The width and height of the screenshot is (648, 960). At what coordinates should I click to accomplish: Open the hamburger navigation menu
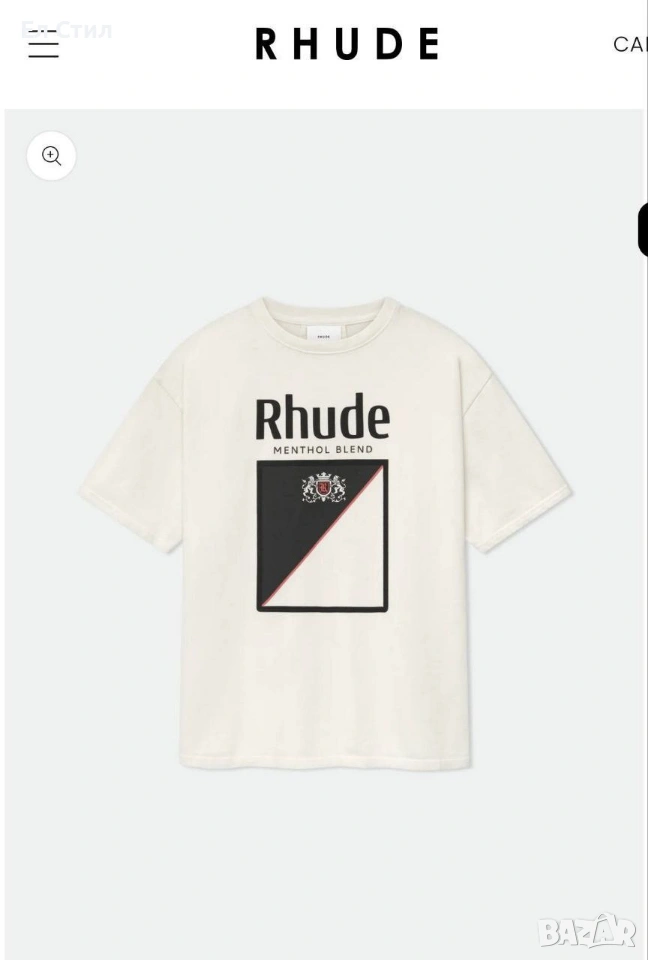pos(43,44)
